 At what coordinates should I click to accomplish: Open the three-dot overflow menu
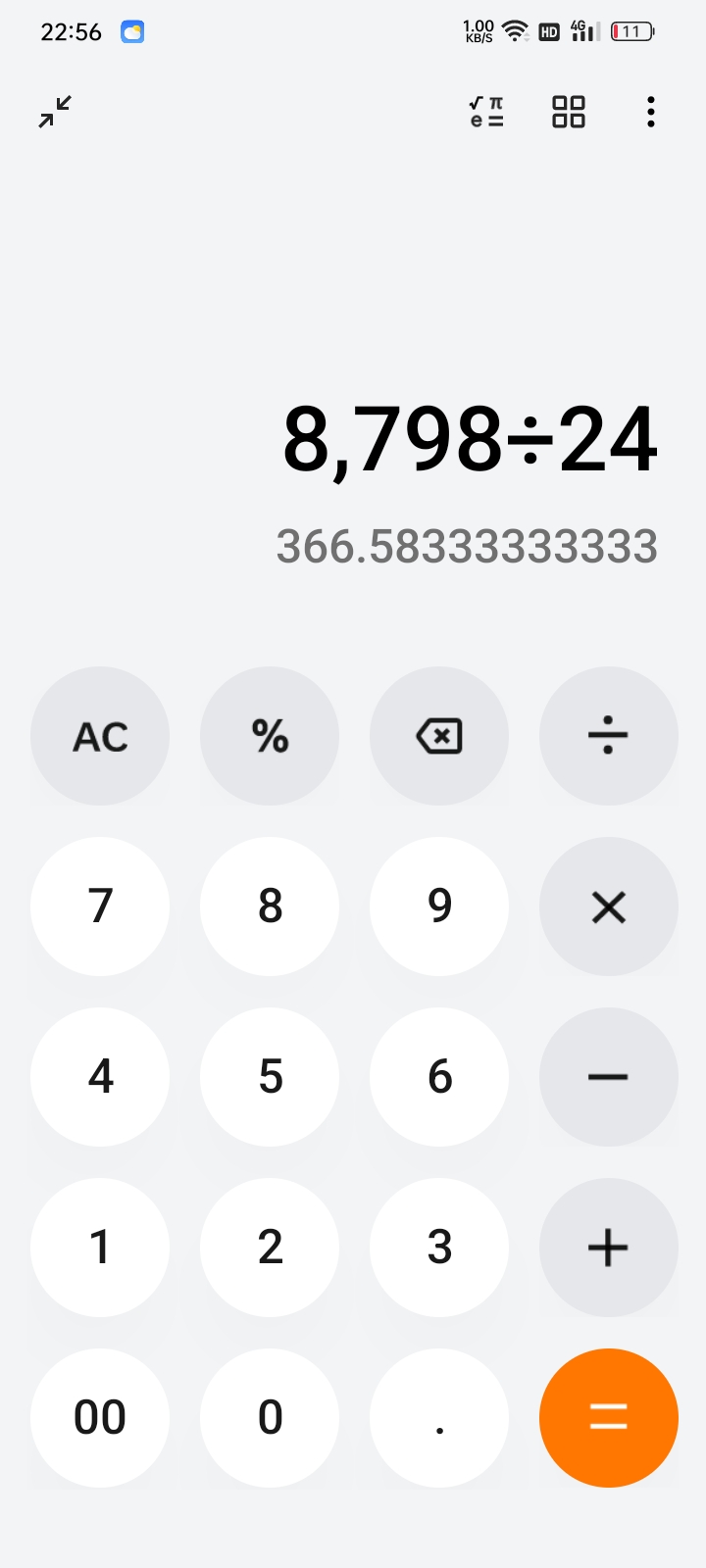[651, 112]
